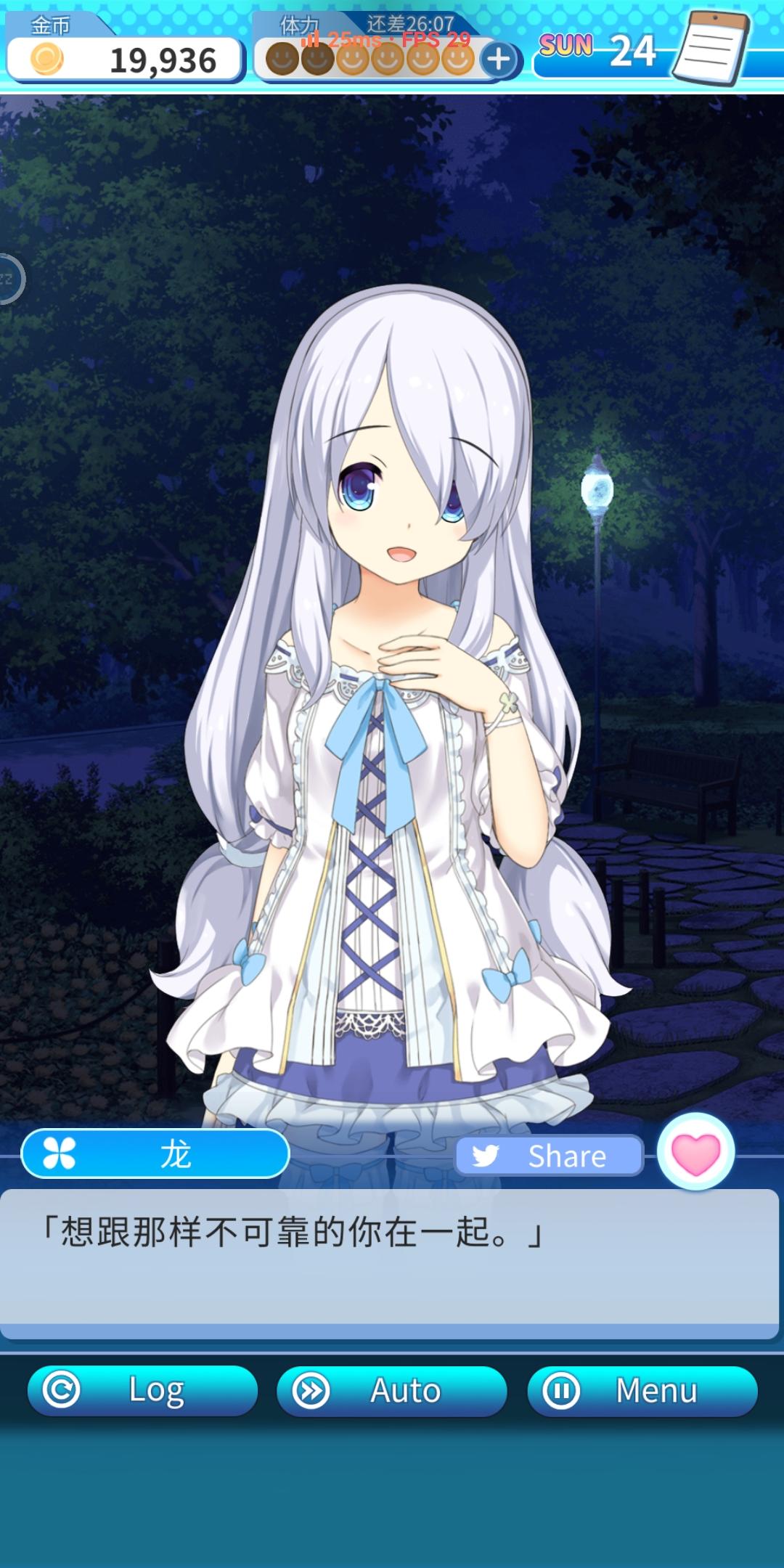Share this scene on Twitter
This screenshot has height=1568, width=784.
(550, 1155)
